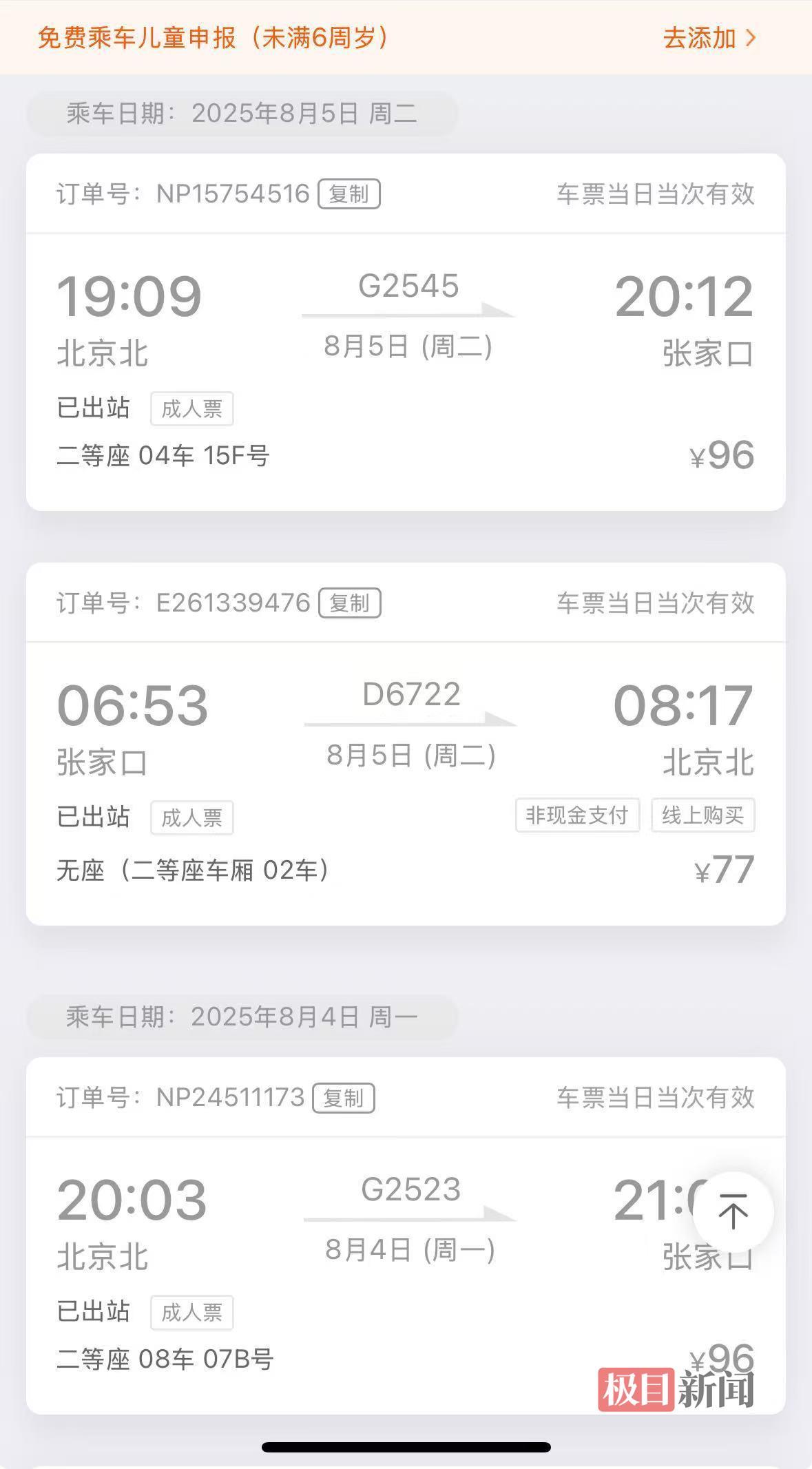
Task: Select the 线上购买 tag
Action: [703, 816]
